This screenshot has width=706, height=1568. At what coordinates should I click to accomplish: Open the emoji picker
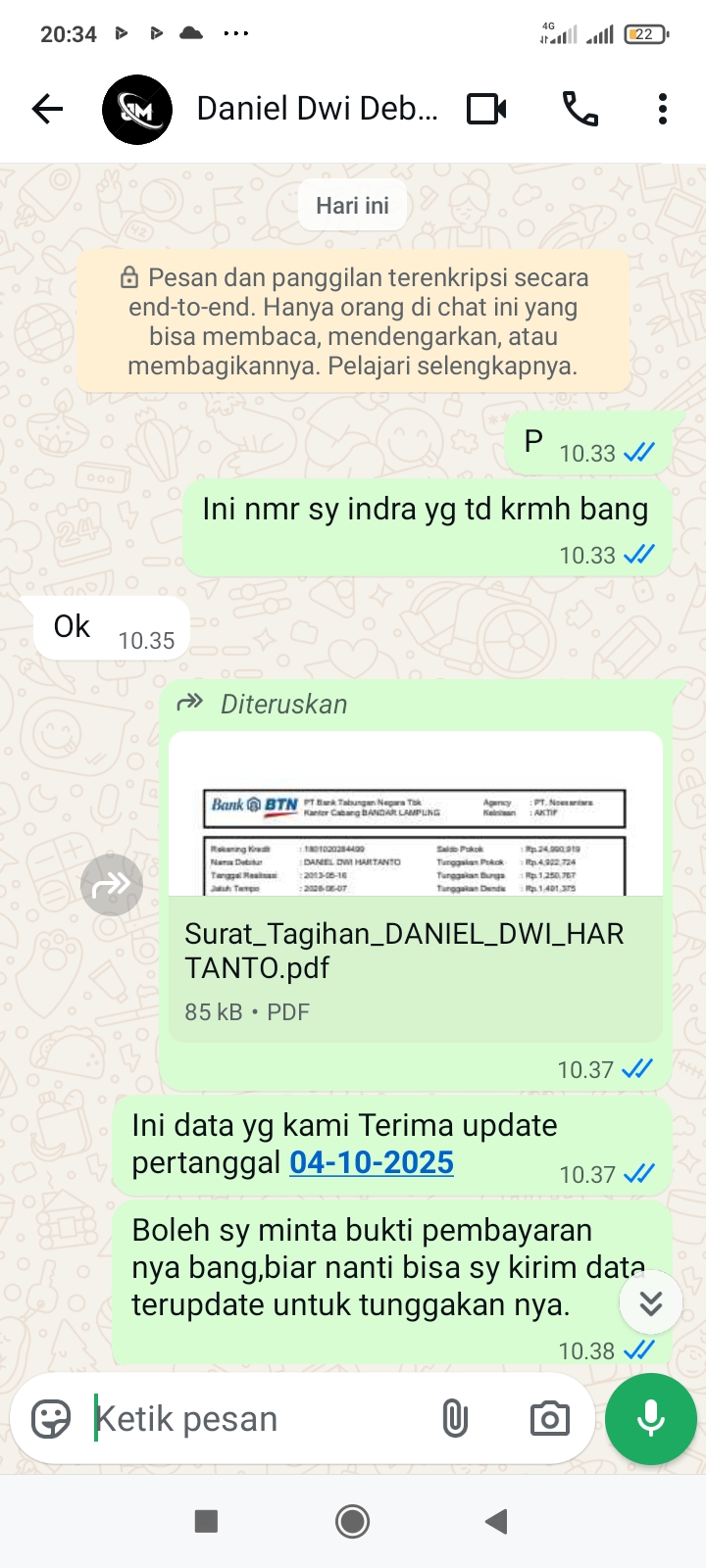(51, 1418)
